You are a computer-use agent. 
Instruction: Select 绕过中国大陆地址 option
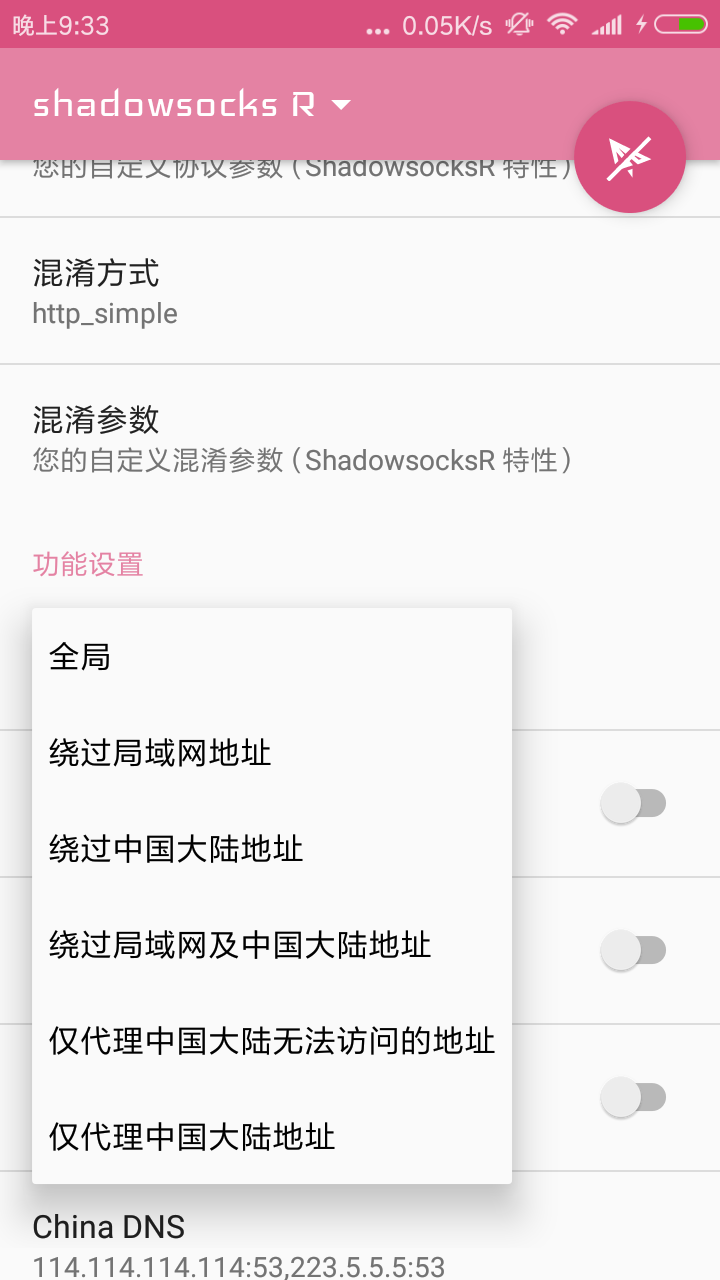coord(271,849)
